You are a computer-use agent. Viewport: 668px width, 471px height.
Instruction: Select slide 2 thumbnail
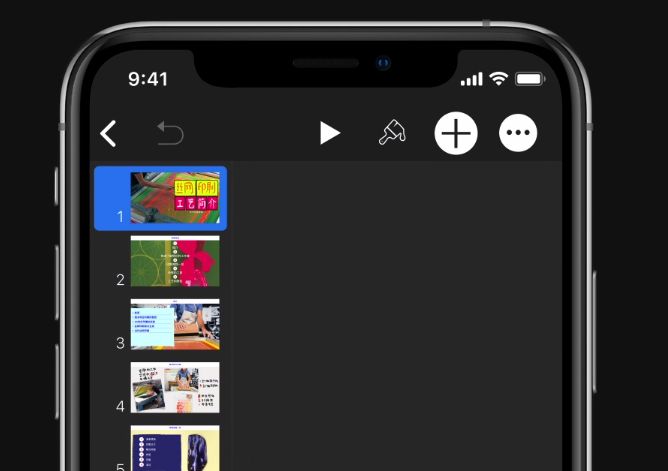coord(174,261)
